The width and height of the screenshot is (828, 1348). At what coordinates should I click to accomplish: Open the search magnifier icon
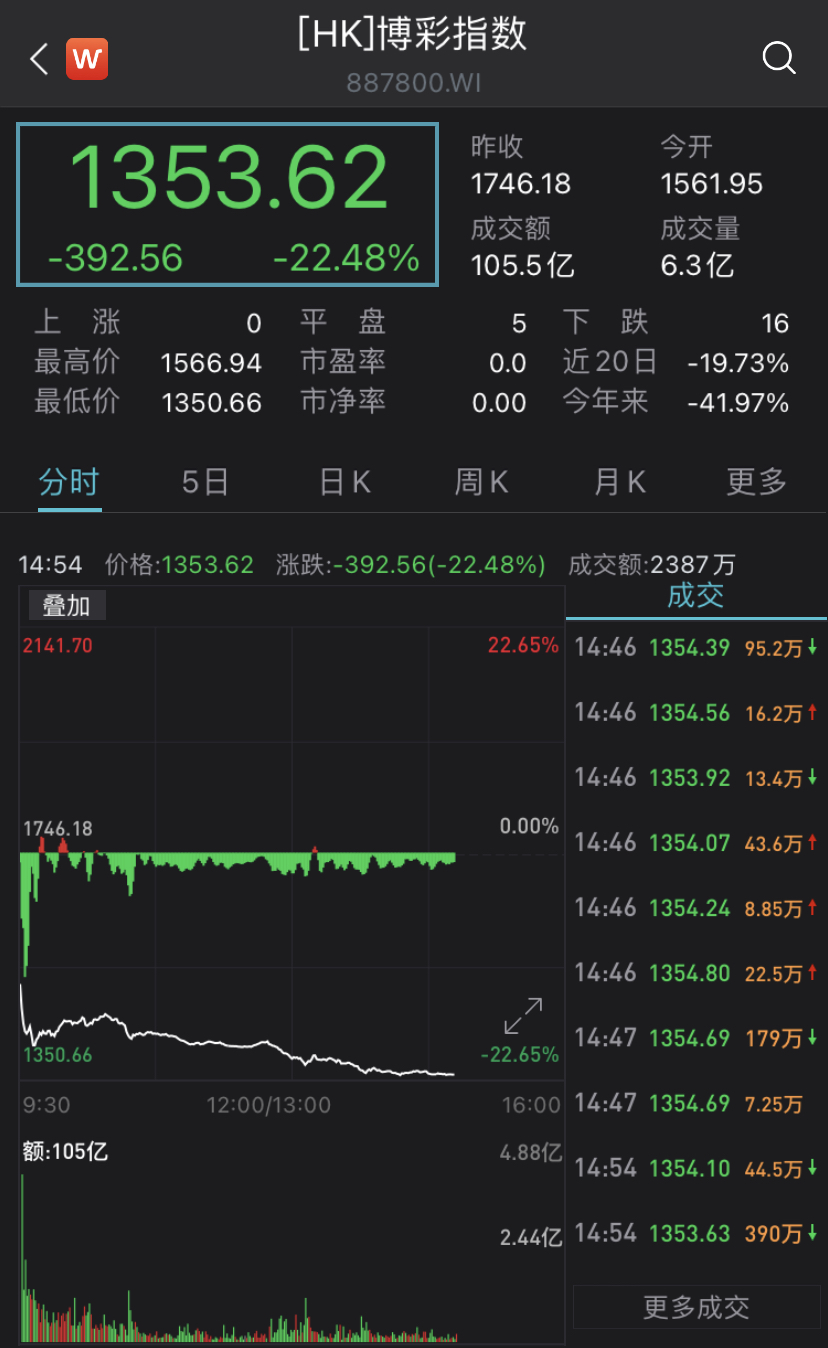[x=779, y=58]
